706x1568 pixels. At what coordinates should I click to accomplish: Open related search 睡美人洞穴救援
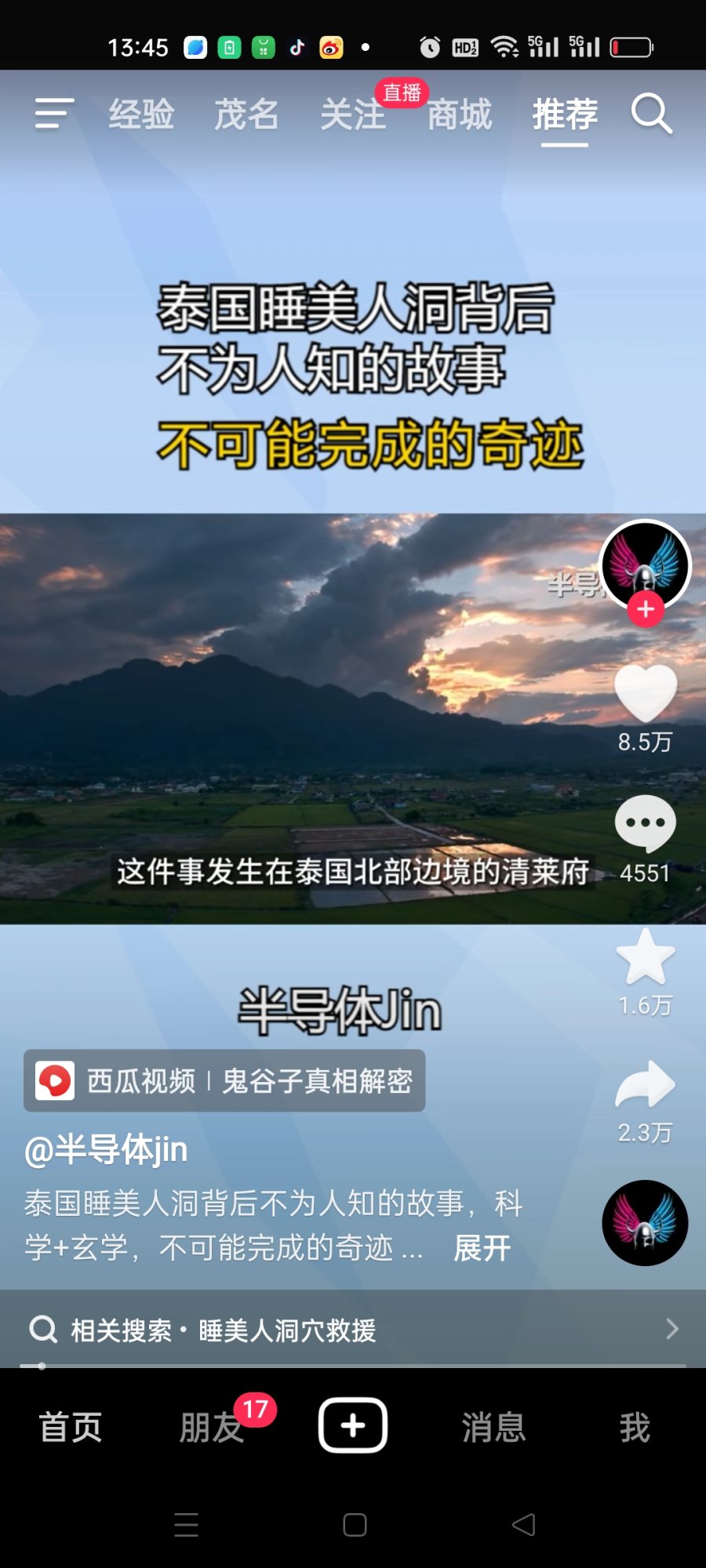[x=353, y=1330]
